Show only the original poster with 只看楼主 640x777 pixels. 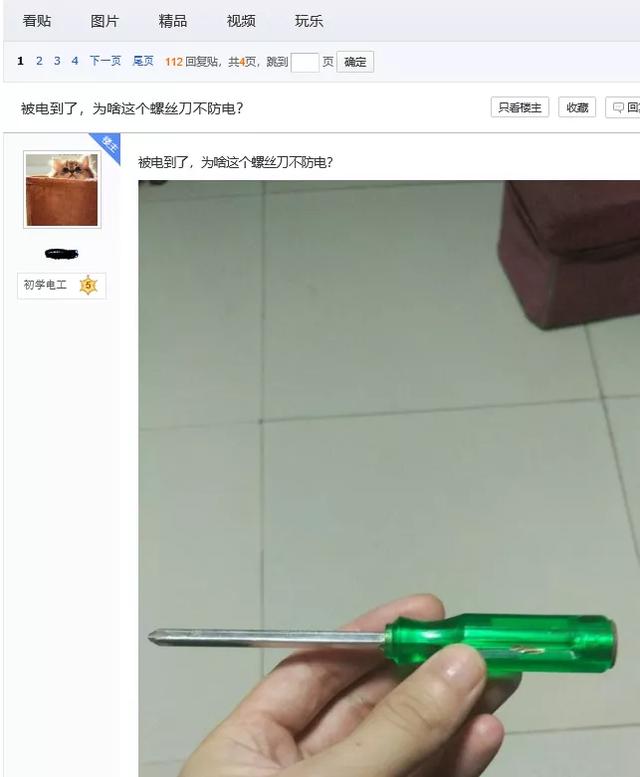(520, 108)
